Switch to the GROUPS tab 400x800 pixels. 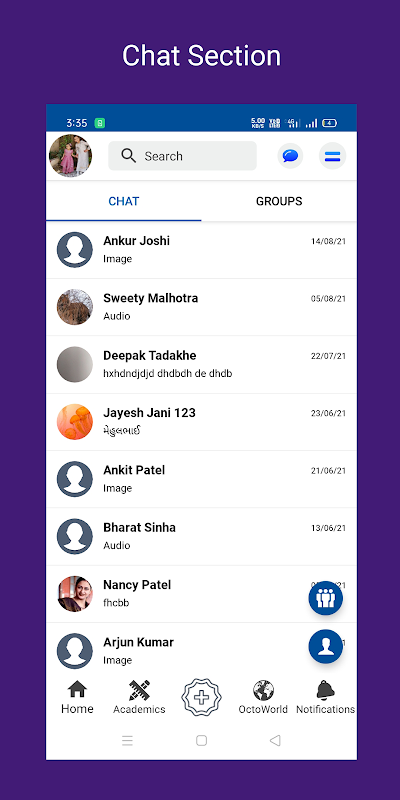point(279,201)
